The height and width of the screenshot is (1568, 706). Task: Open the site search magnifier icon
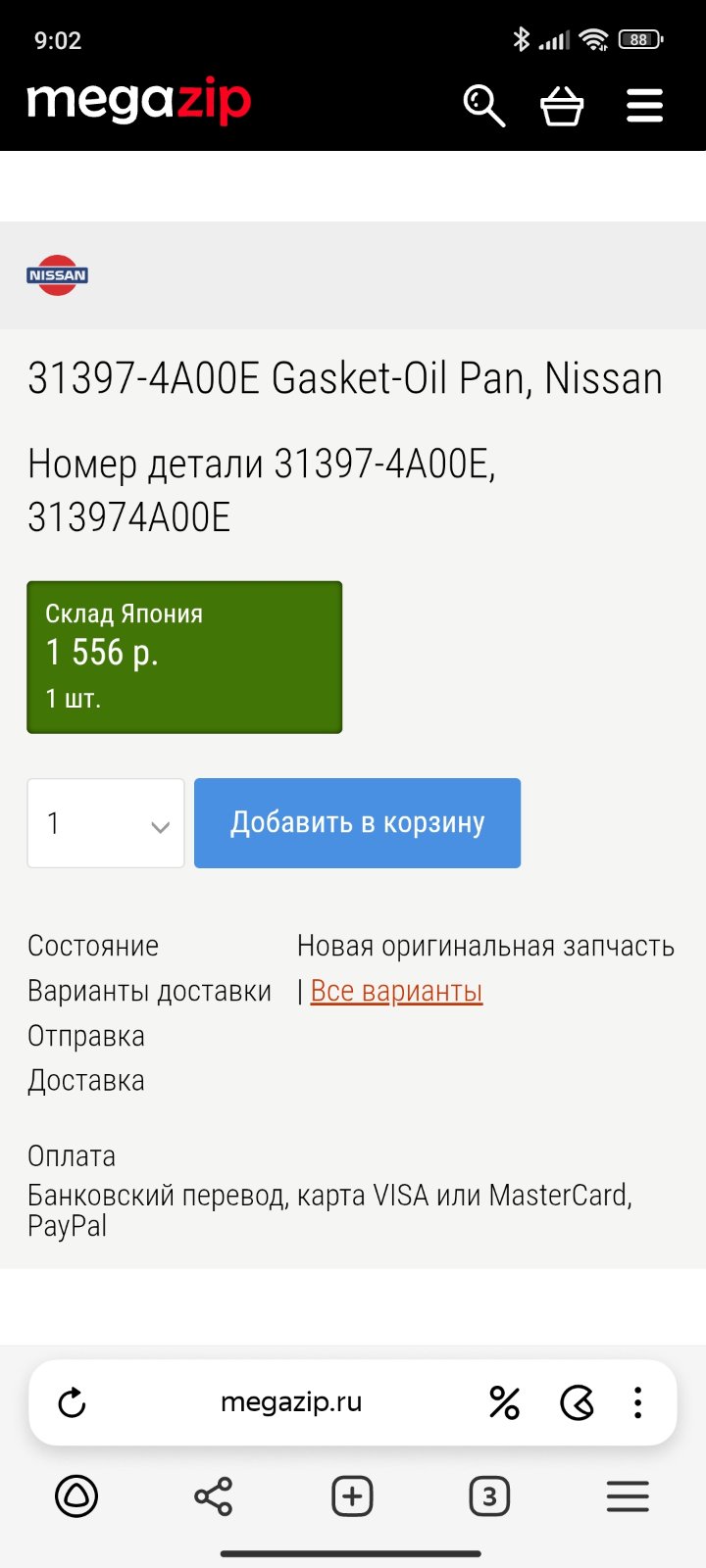pos(484,105)
